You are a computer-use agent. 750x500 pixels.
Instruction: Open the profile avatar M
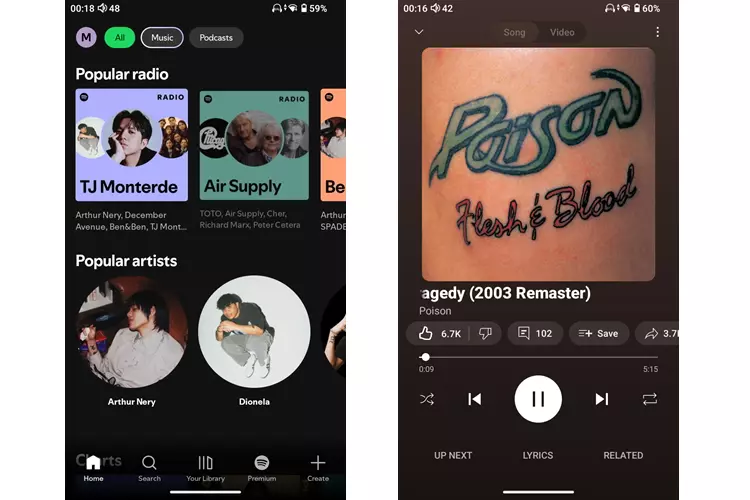point(86,38)
